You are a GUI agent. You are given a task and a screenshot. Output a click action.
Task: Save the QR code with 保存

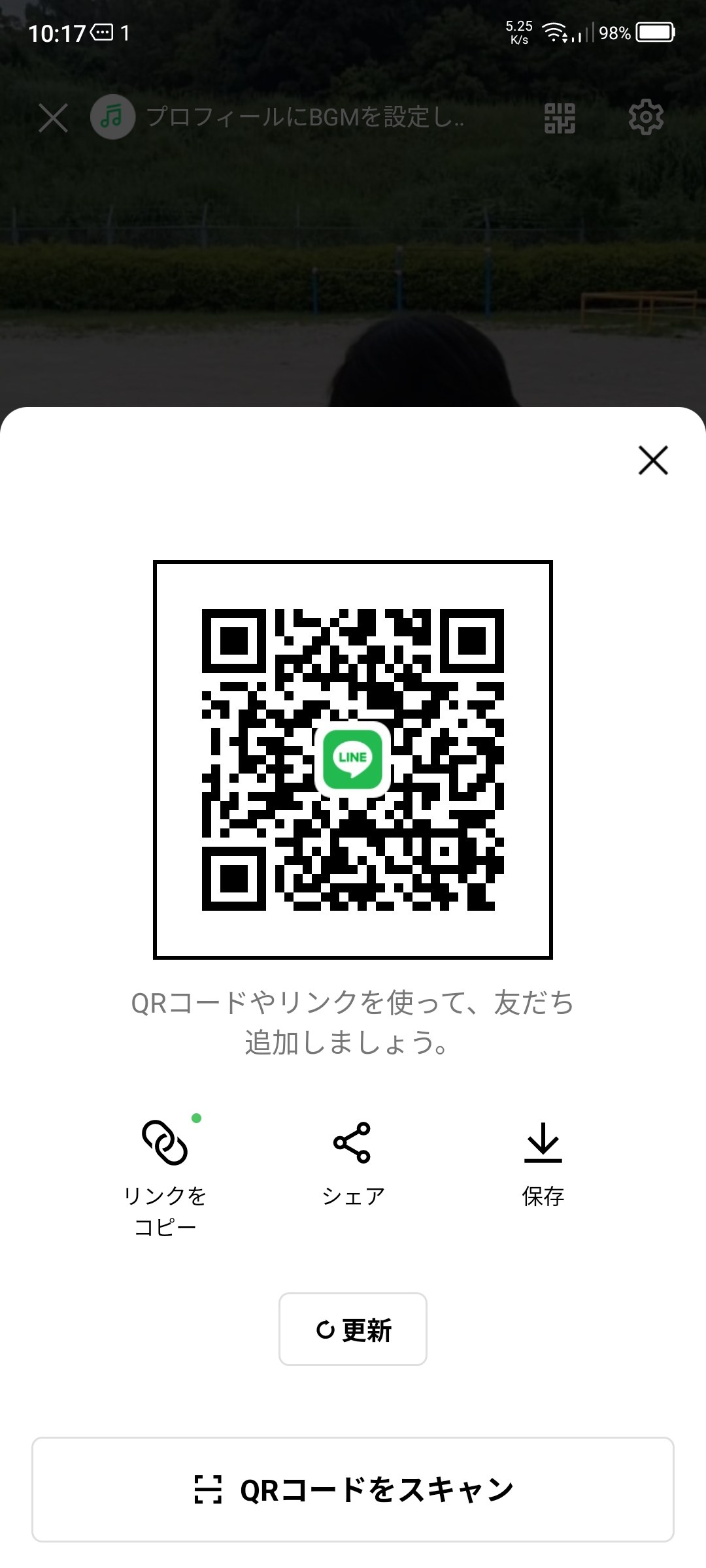543,1163
